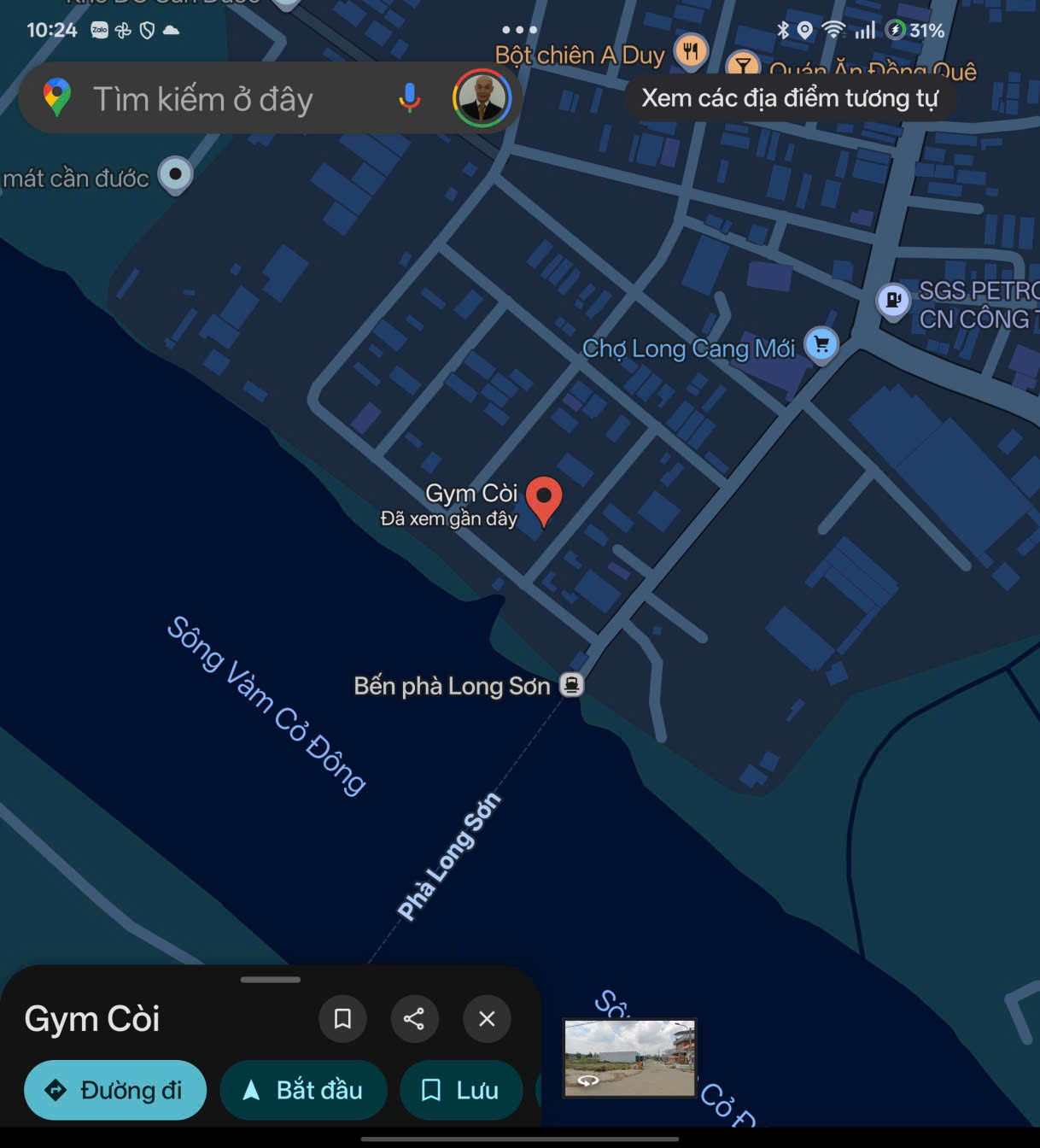Tap Xem các địa điểm tương tự chip

tap(789, 98)
